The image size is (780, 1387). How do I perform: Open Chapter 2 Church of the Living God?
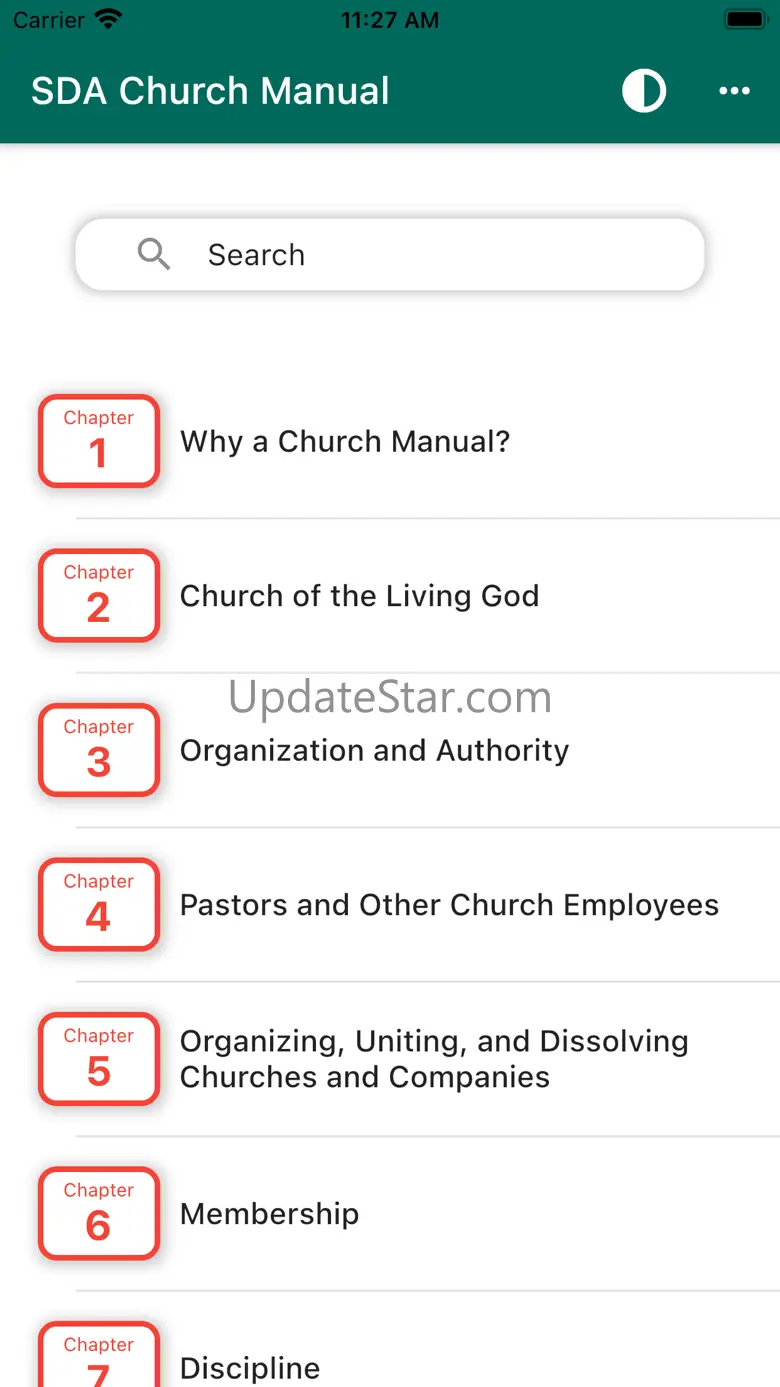[390, 596]
